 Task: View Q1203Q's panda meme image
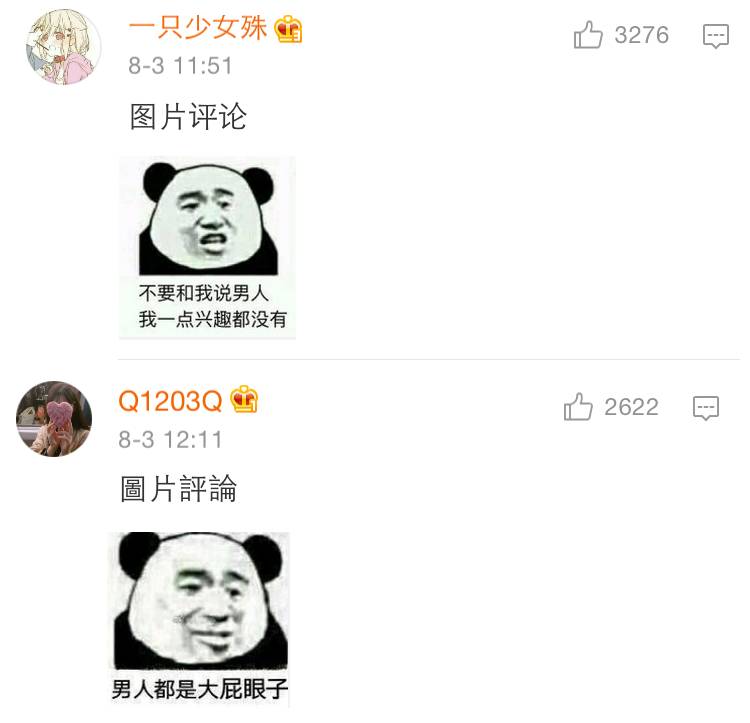point(200,618)
